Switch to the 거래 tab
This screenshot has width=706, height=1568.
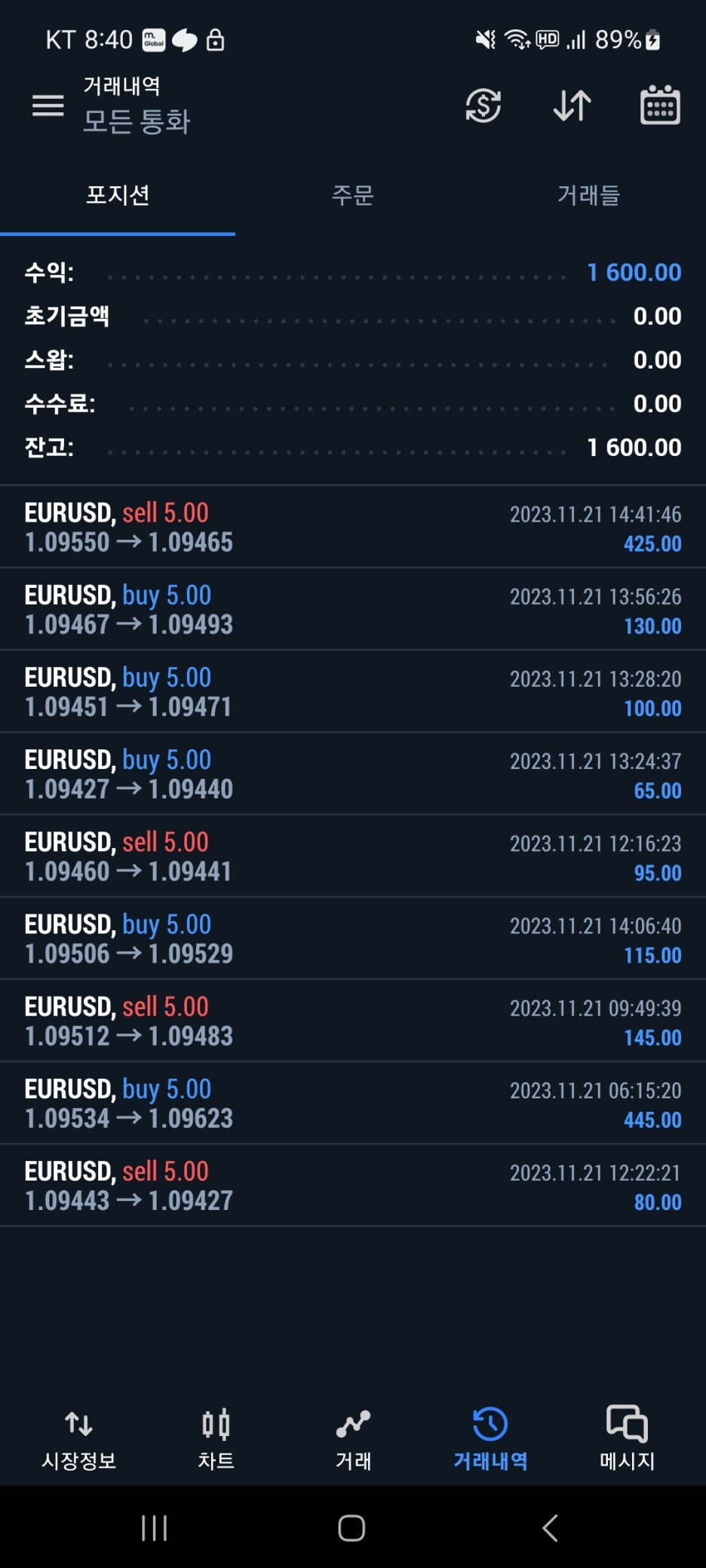click(353, 1439)
